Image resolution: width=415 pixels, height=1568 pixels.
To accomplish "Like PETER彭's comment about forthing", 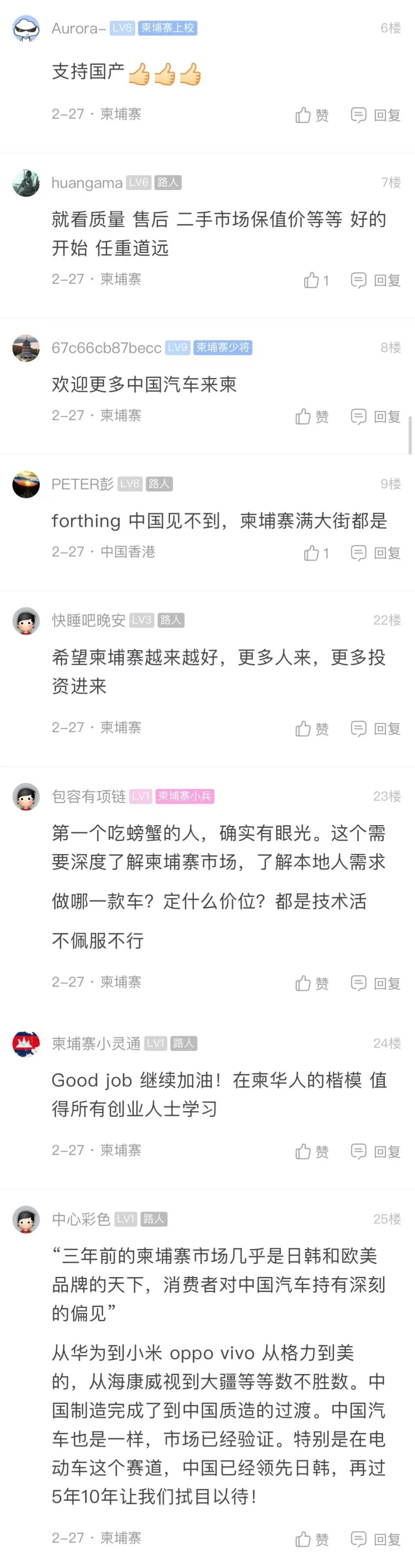I will 316,553.
